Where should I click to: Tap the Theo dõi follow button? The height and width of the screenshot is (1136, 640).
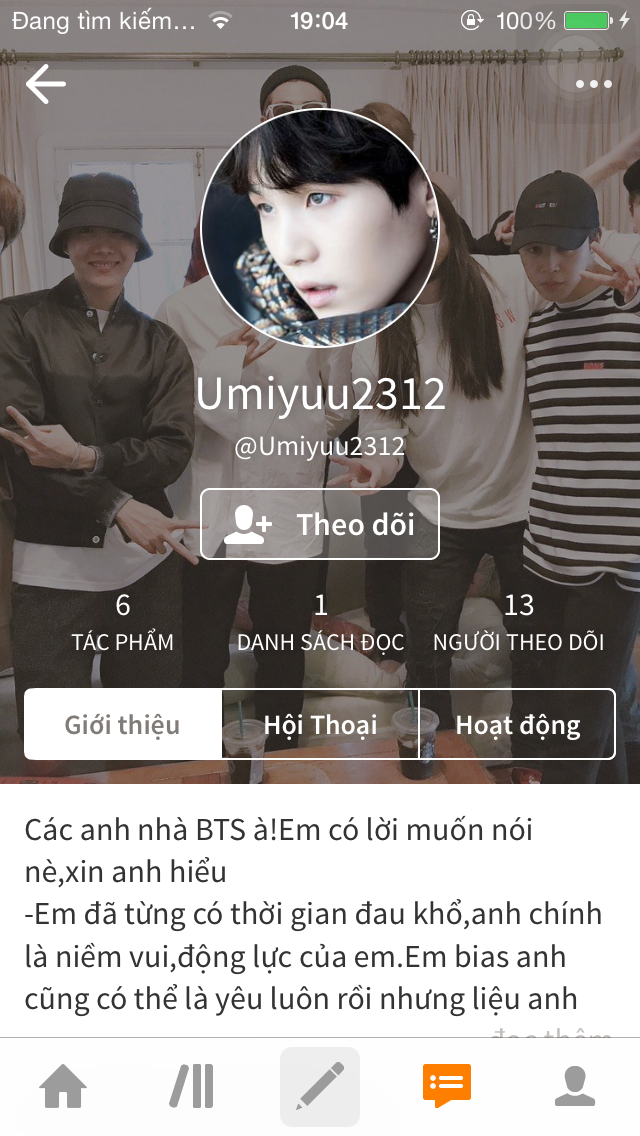coord(320,524)
